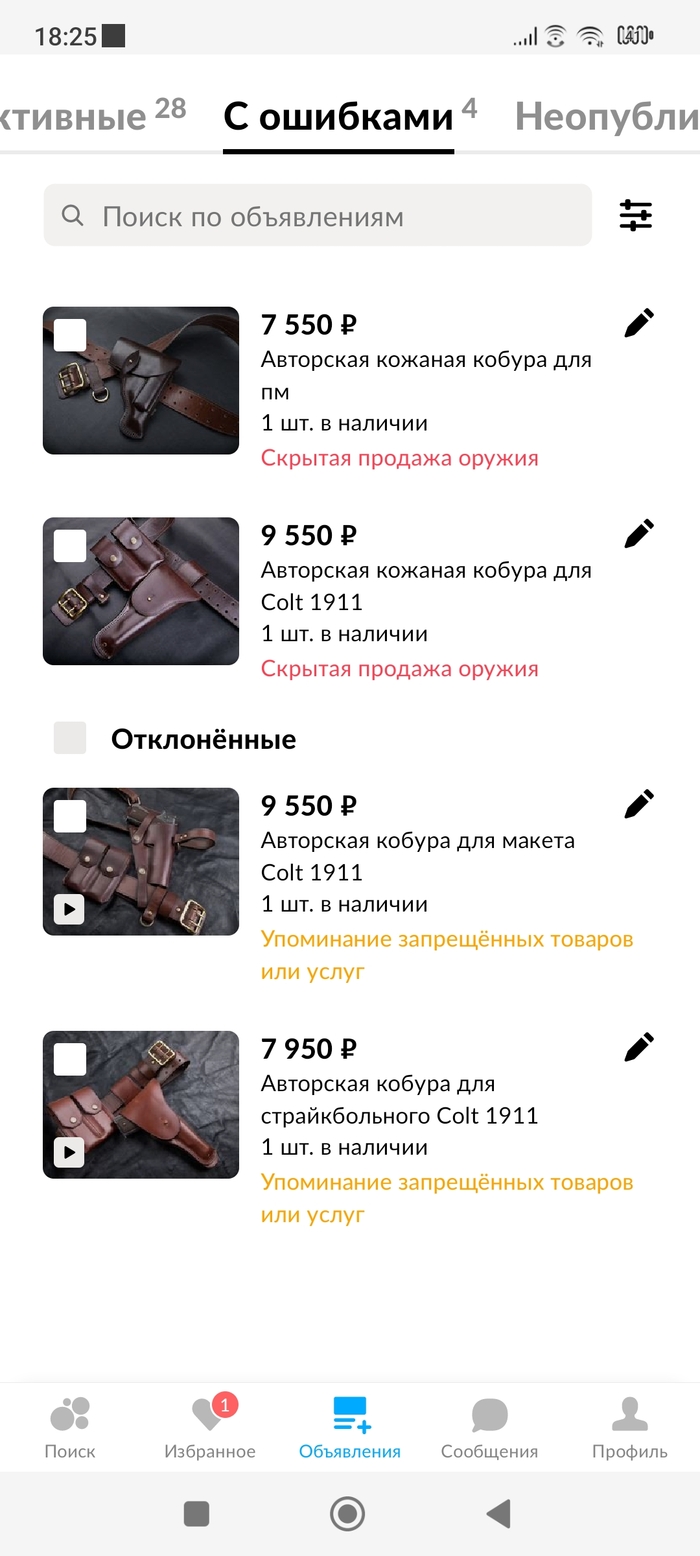Tap the system back button
This screenshot has width=700, height=1556.
pos(498,1514)
